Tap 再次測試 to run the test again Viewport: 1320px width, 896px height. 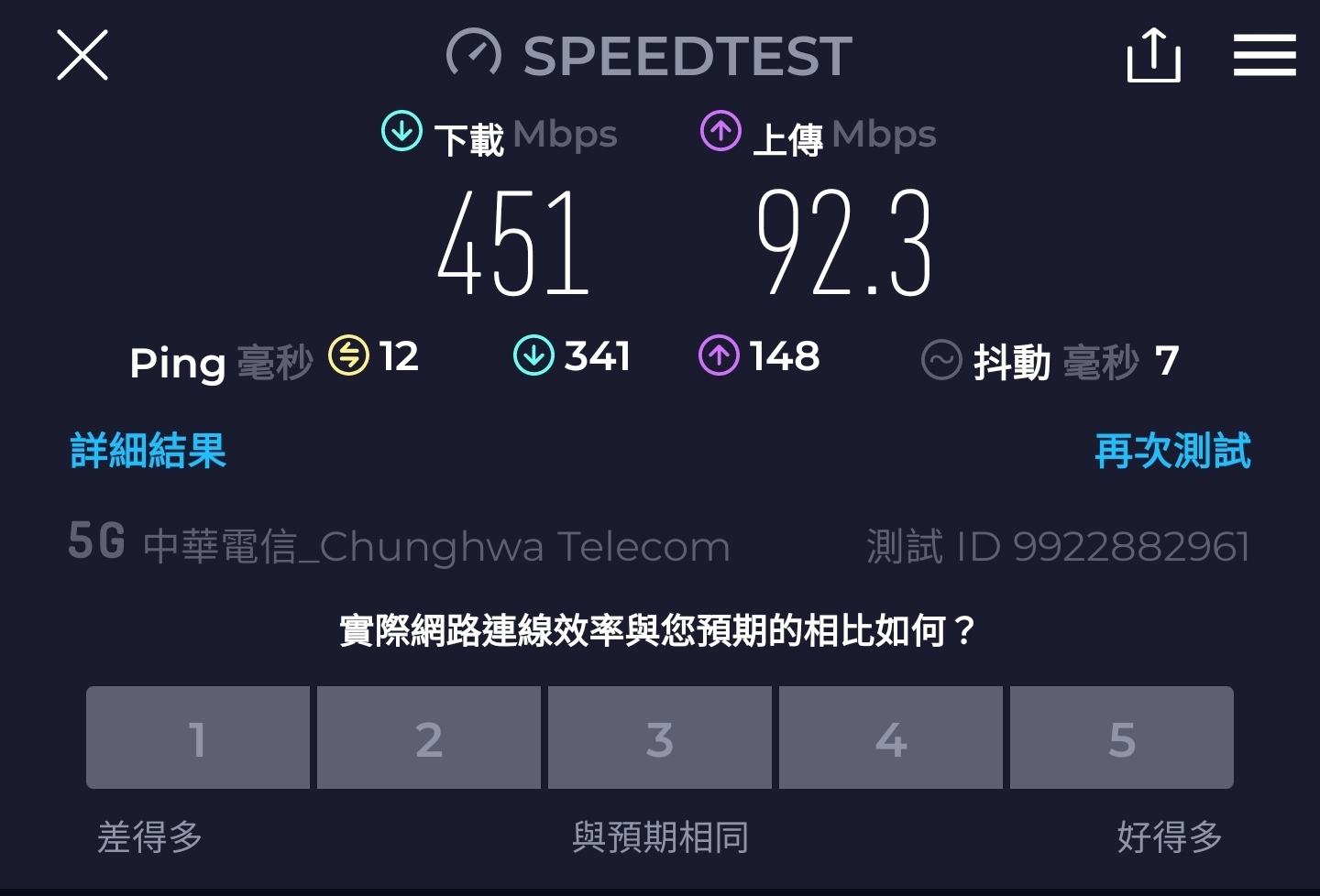[x=1172, y=451]
